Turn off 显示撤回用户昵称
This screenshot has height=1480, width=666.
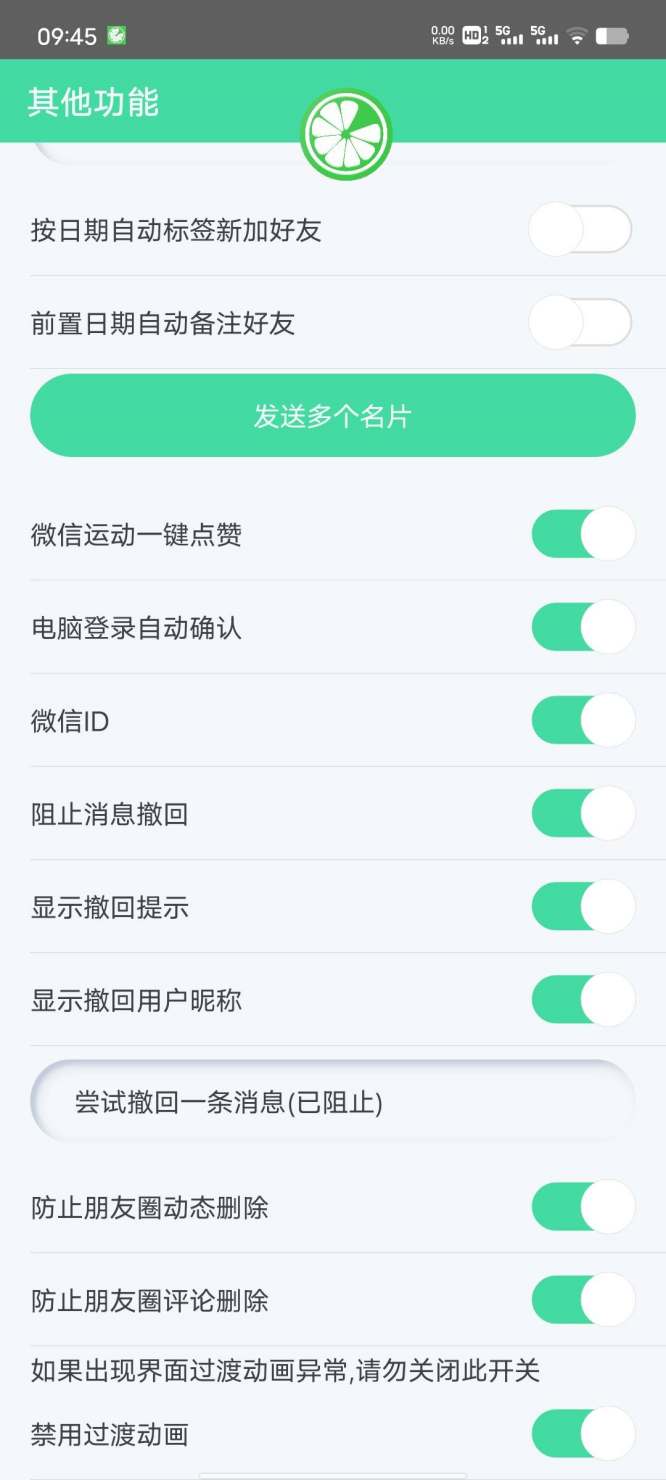[583, 1000]
